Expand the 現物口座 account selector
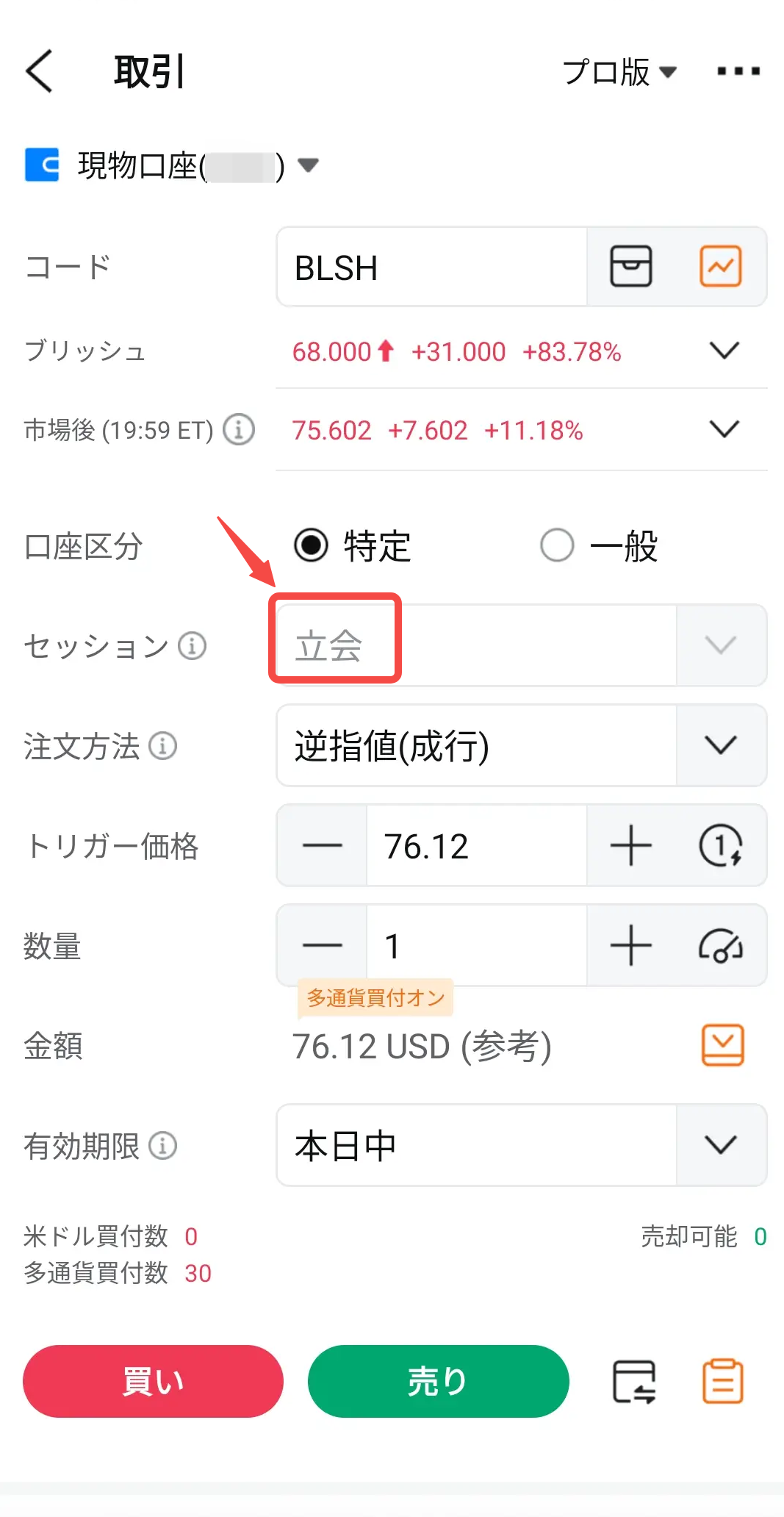The image size is (784, 1517). (308, 165)
